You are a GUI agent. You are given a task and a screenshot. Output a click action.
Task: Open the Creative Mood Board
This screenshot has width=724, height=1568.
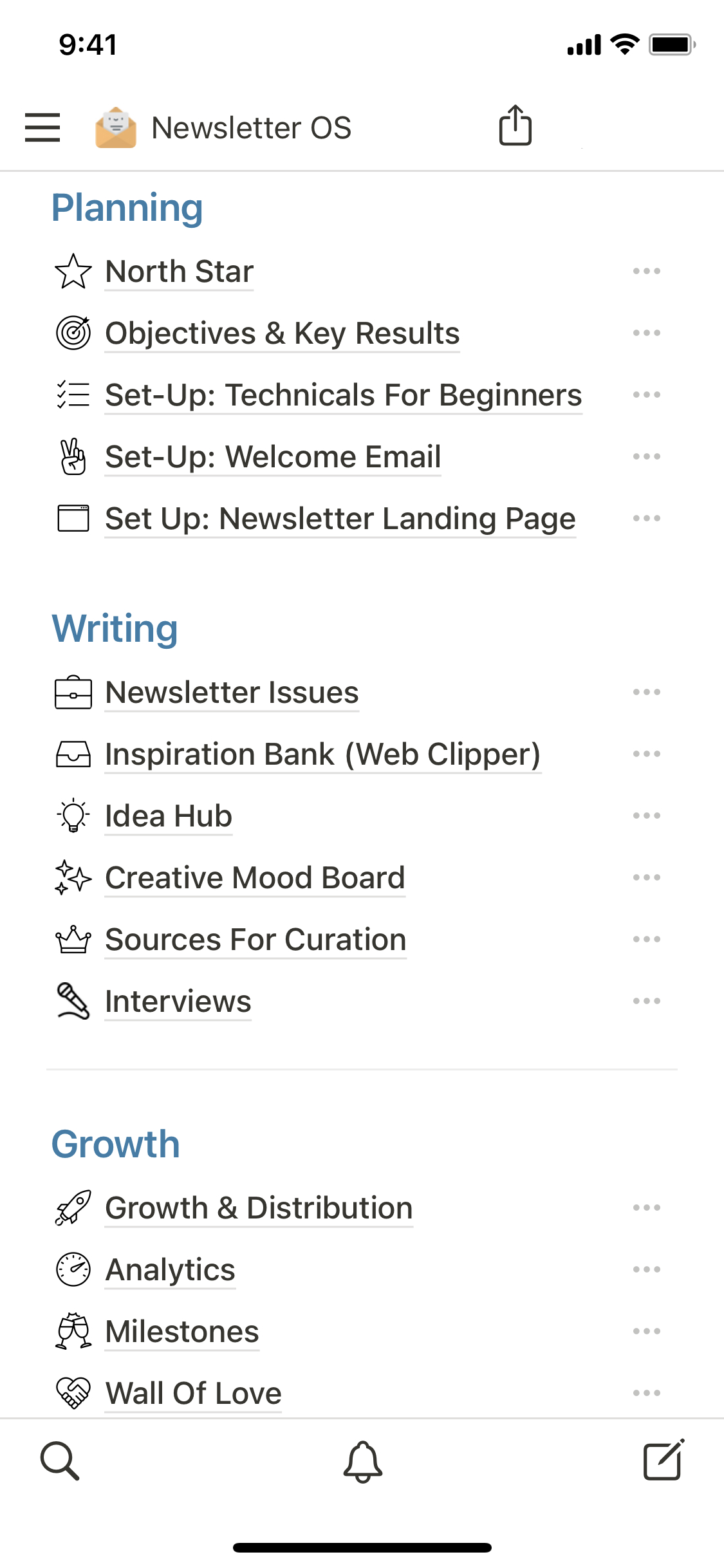pyautogui.click(x=255, y=877)
